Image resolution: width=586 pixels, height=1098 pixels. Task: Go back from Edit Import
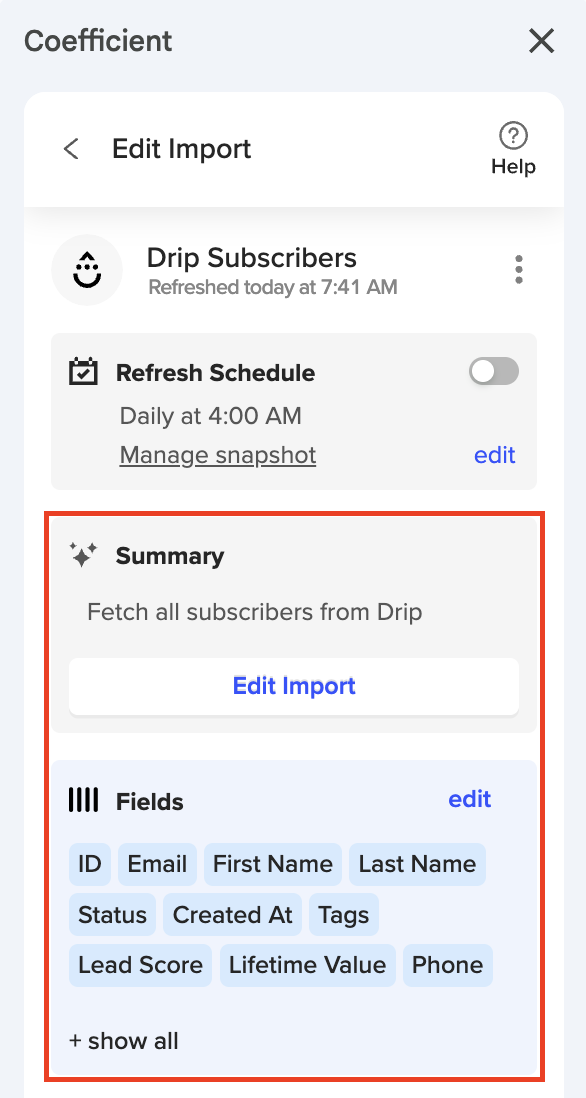tap(71, 148)
